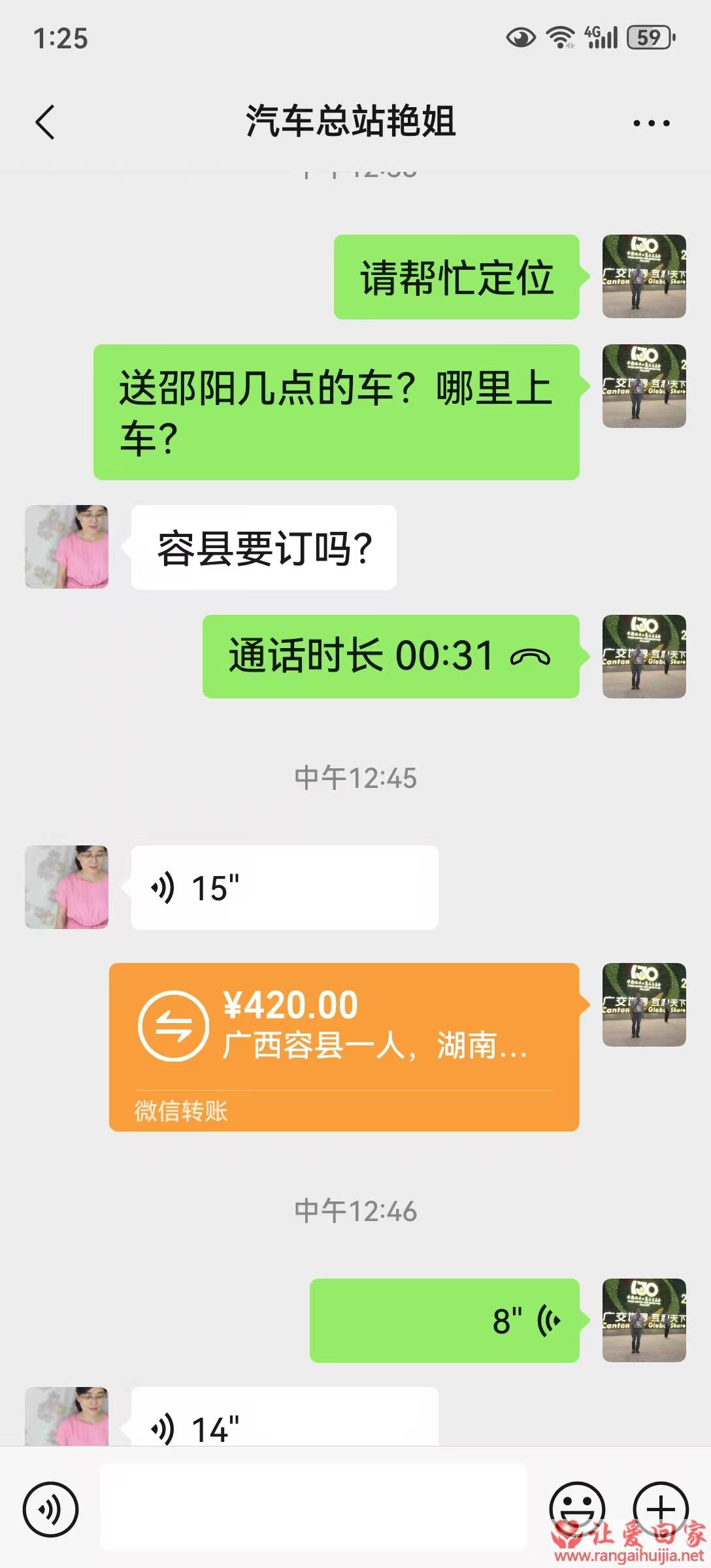Open the emoji sticker panel

click(x=577, y=1508)
